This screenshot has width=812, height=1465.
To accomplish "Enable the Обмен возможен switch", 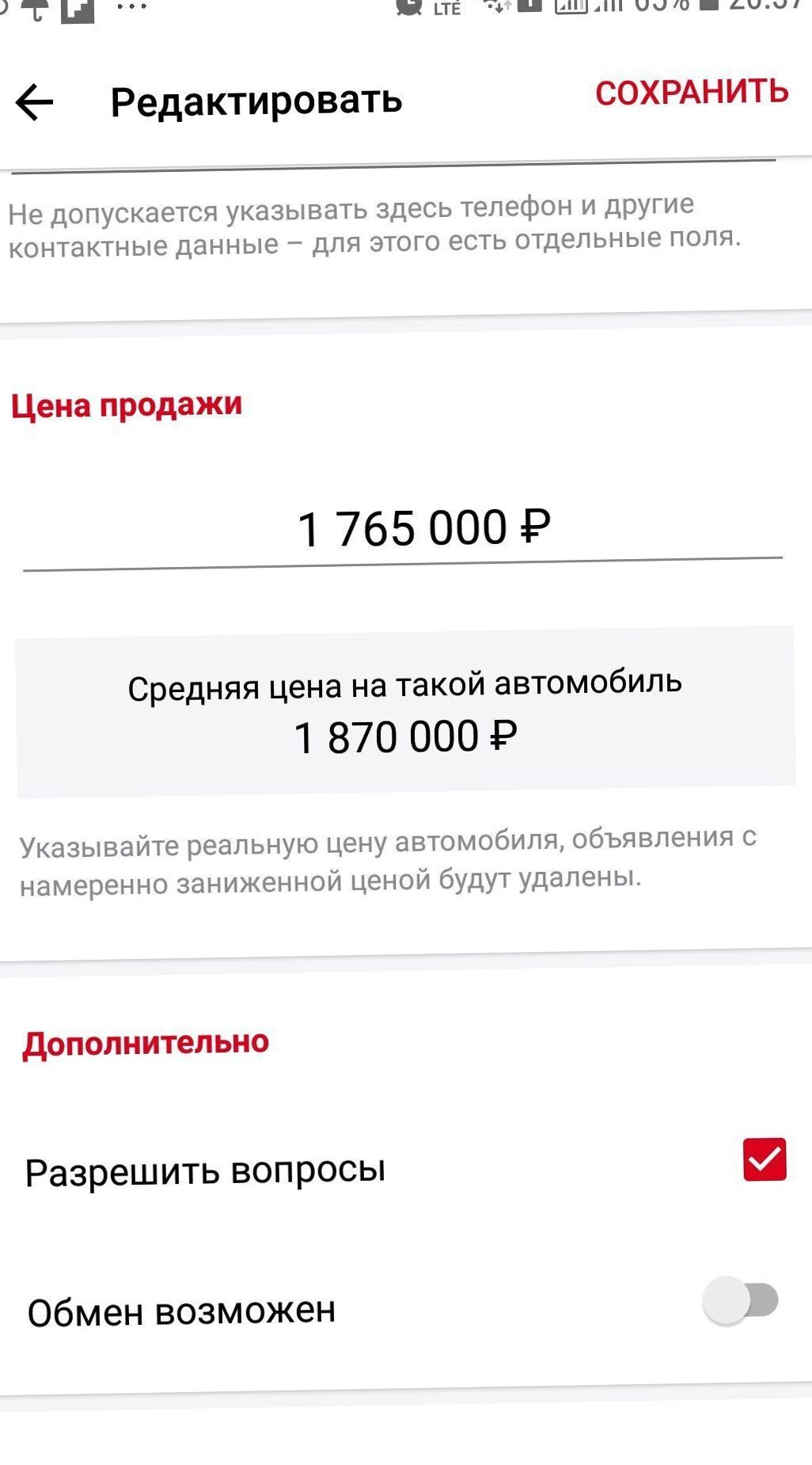I will [x=742, y=1299].
